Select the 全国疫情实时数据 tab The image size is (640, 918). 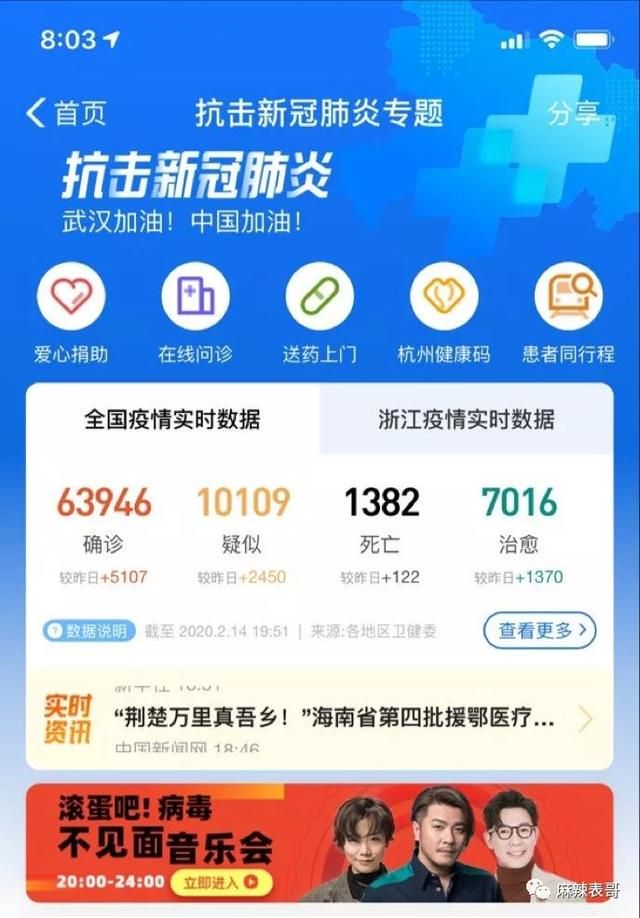172,418
